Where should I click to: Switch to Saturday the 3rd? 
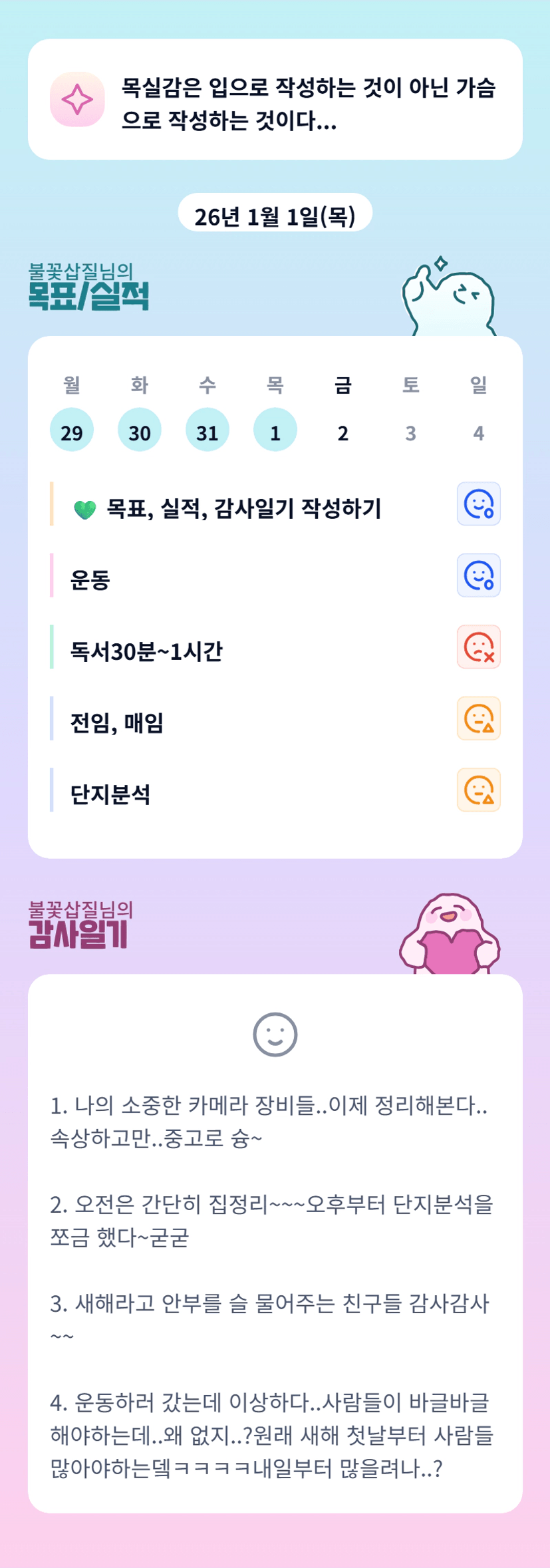[x=411, y=432]
